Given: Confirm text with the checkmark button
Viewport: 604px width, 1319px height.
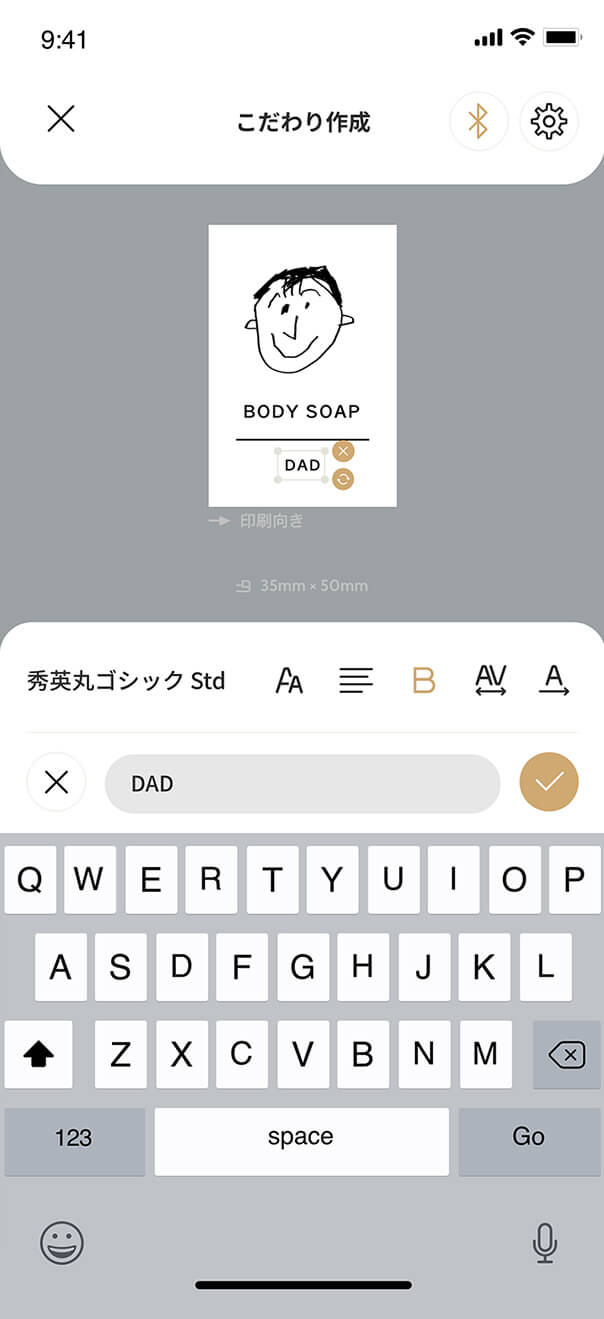Looking at the screenshot, I should pos(549,782).
